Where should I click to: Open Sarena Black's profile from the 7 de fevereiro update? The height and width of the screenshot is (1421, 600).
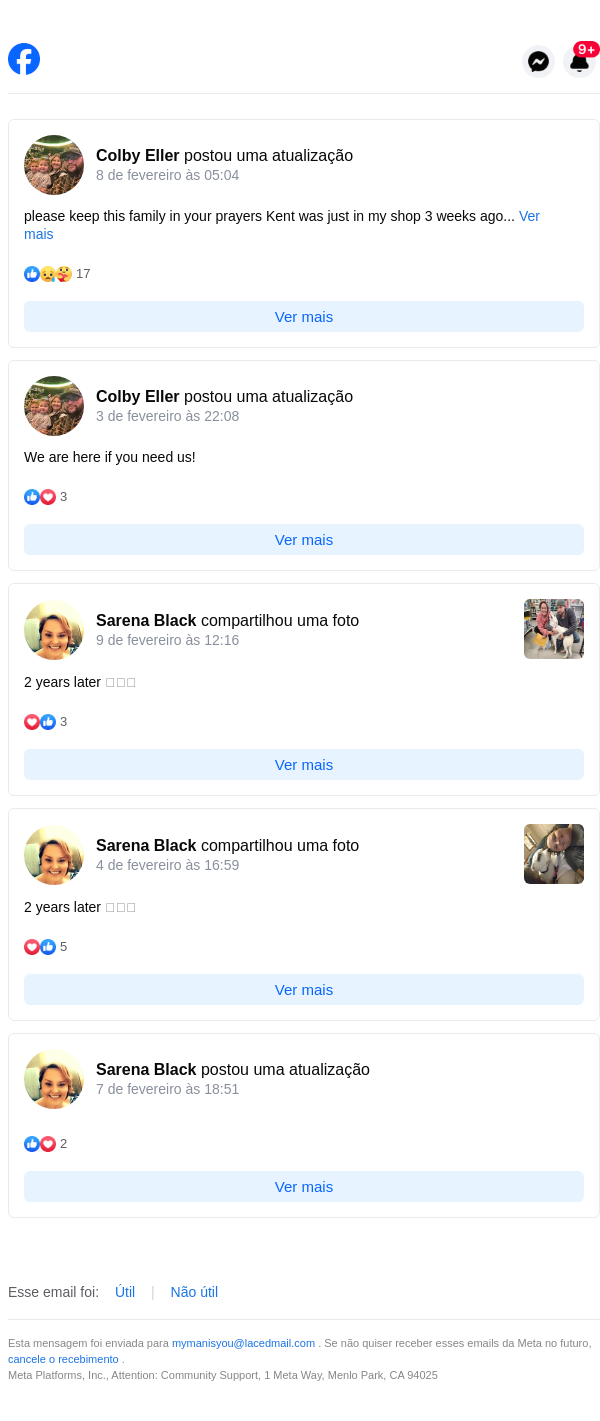(146, 1070)
